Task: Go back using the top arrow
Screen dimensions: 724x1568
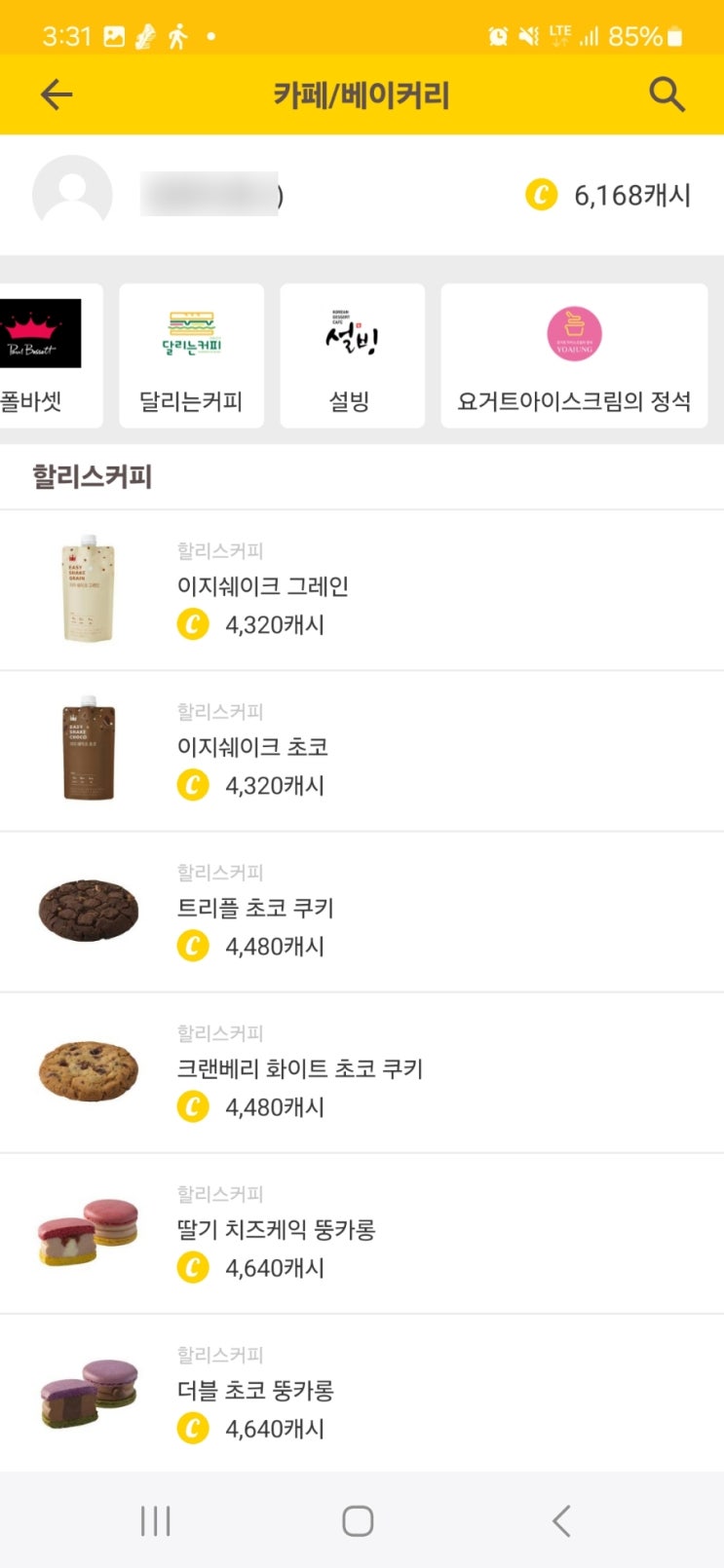Action: tap(57, 94)
